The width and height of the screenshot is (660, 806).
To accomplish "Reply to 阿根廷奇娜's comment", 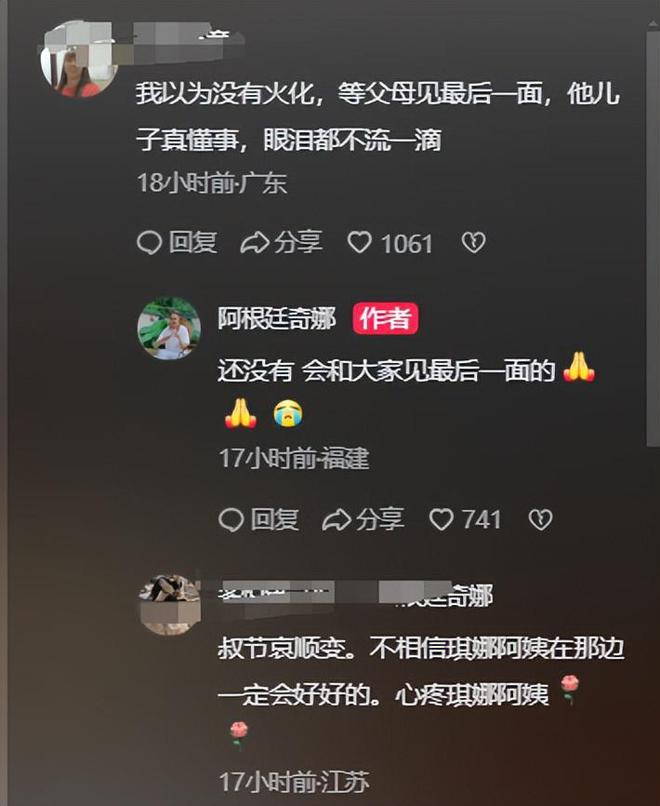I will tap(259, 519).
